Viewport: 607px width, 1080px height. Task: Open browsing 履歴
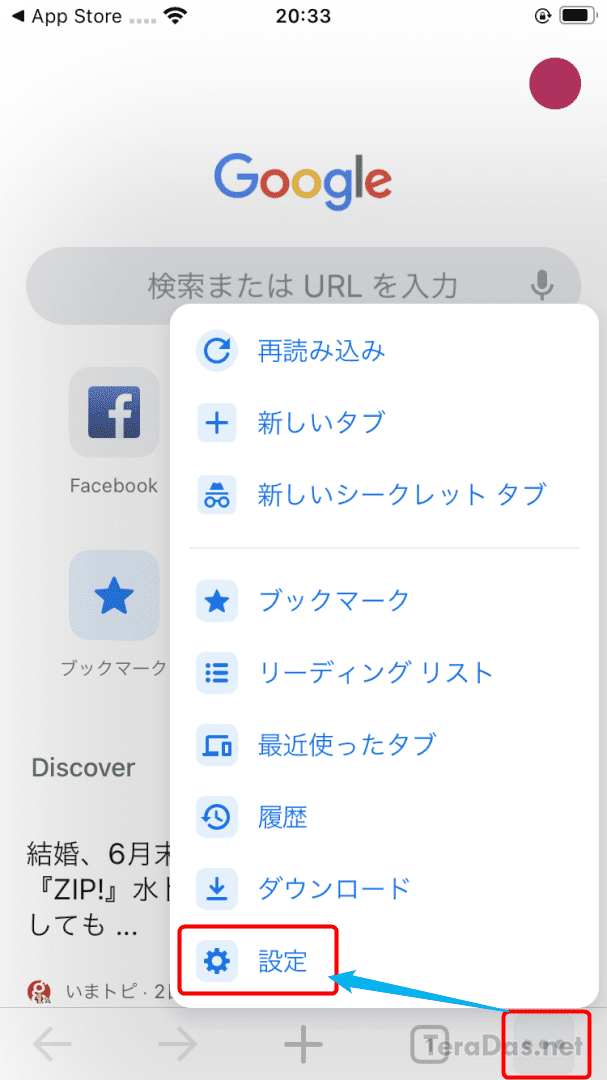[x=384, y=817]
